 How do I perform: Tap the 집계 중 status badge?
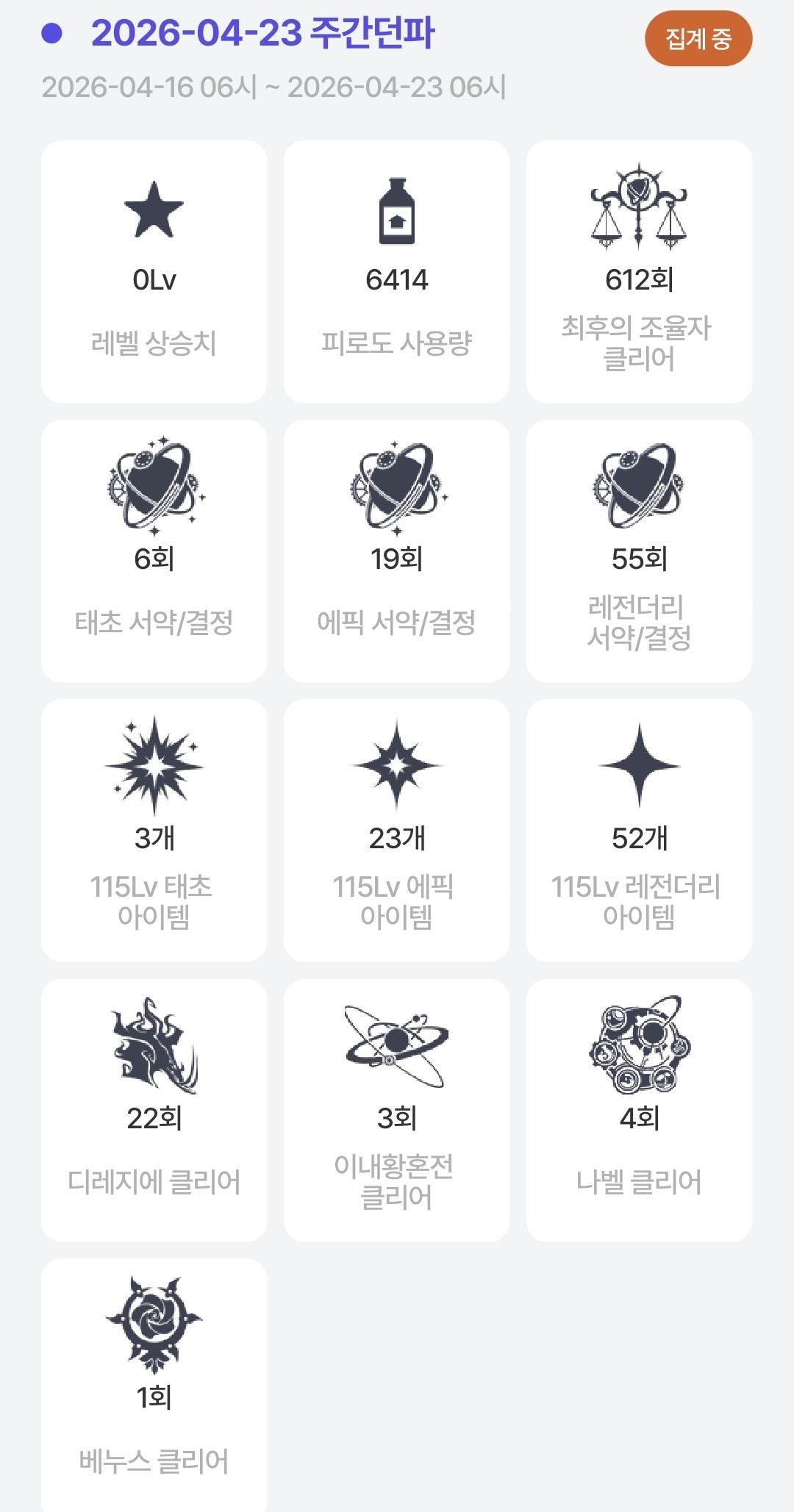tap(698, 39)
